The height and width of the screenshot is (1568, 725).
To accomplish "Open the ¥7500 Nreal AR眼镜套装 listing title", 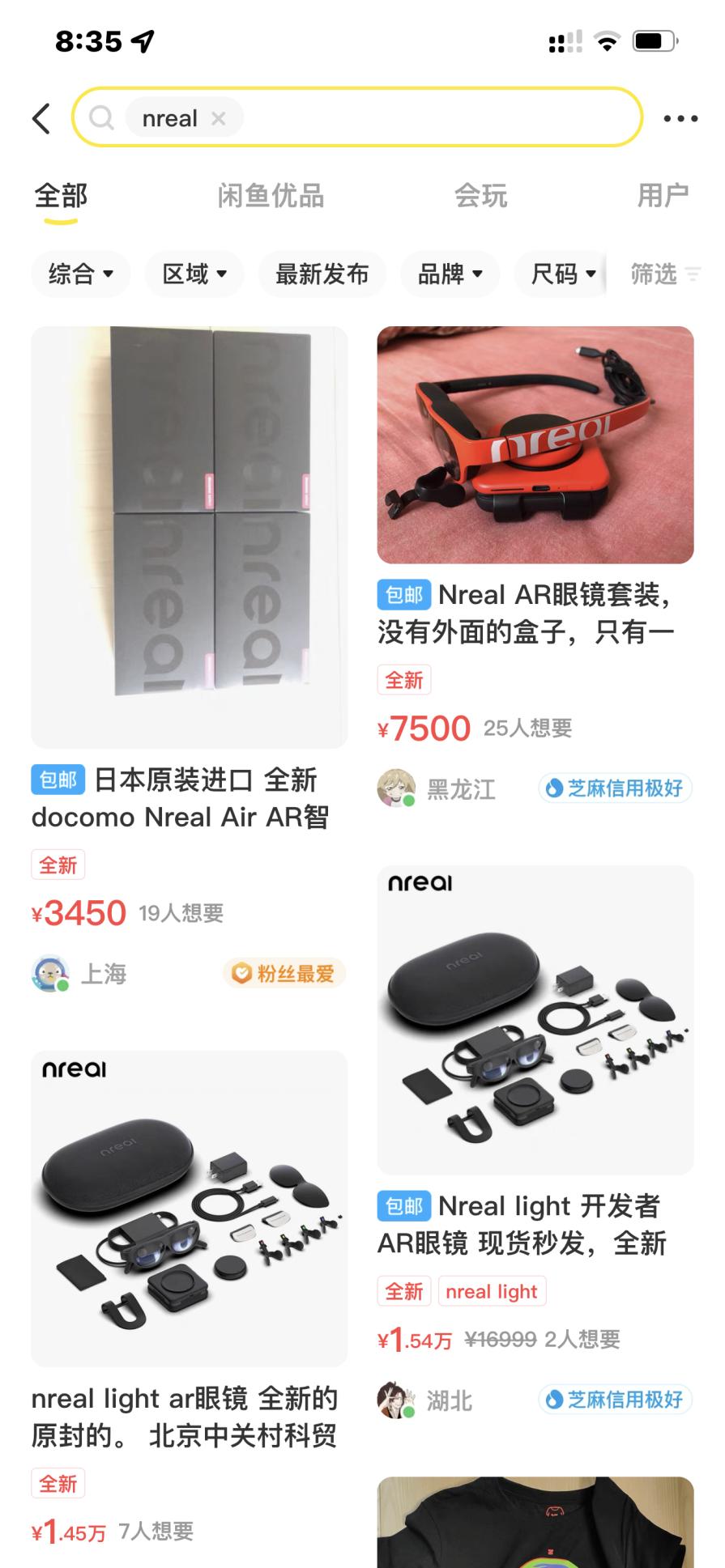I will (536, 615).
